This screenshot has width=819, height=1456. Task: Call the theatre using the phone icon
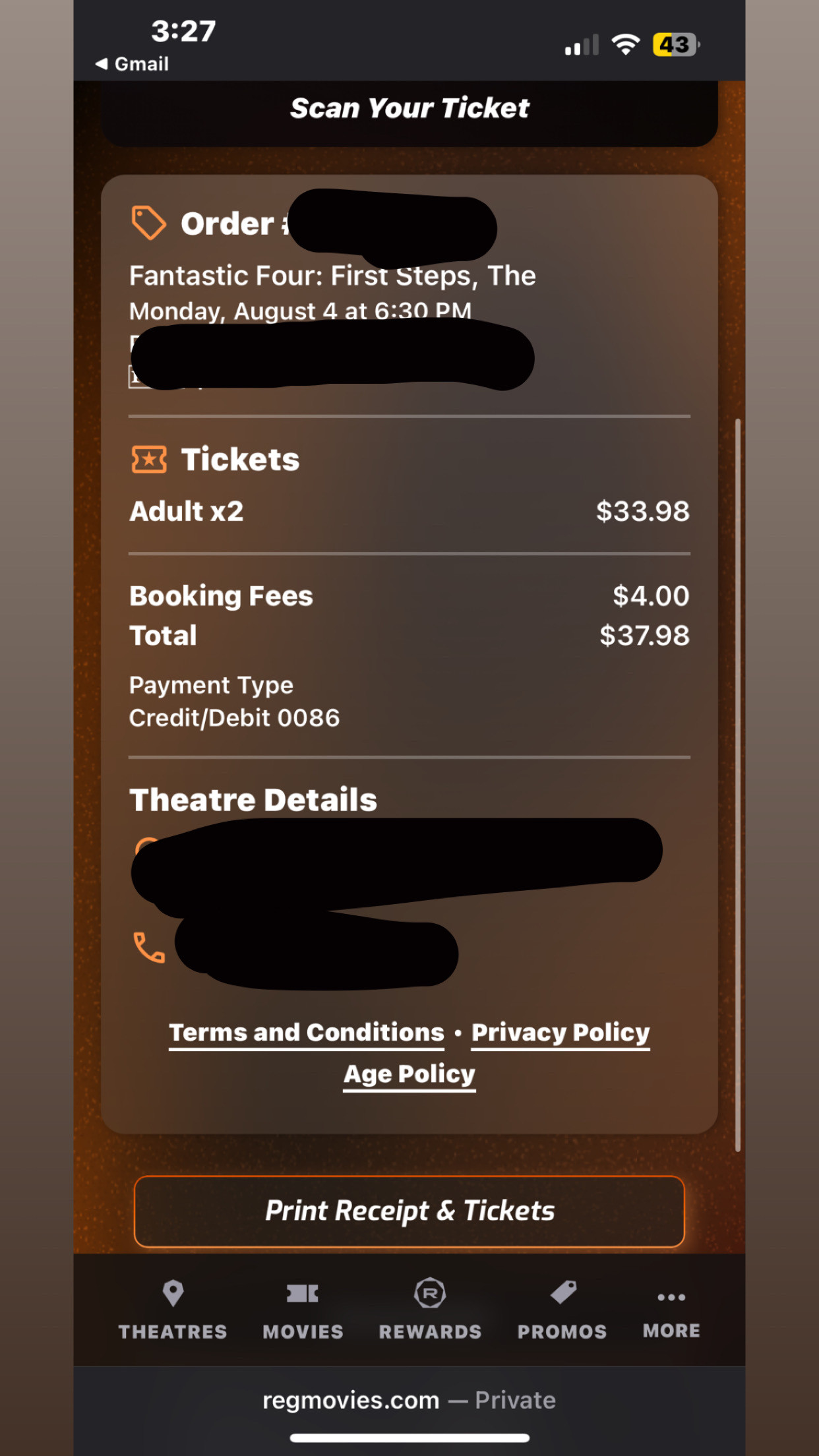pyautogui.click(x=149, y=948)
